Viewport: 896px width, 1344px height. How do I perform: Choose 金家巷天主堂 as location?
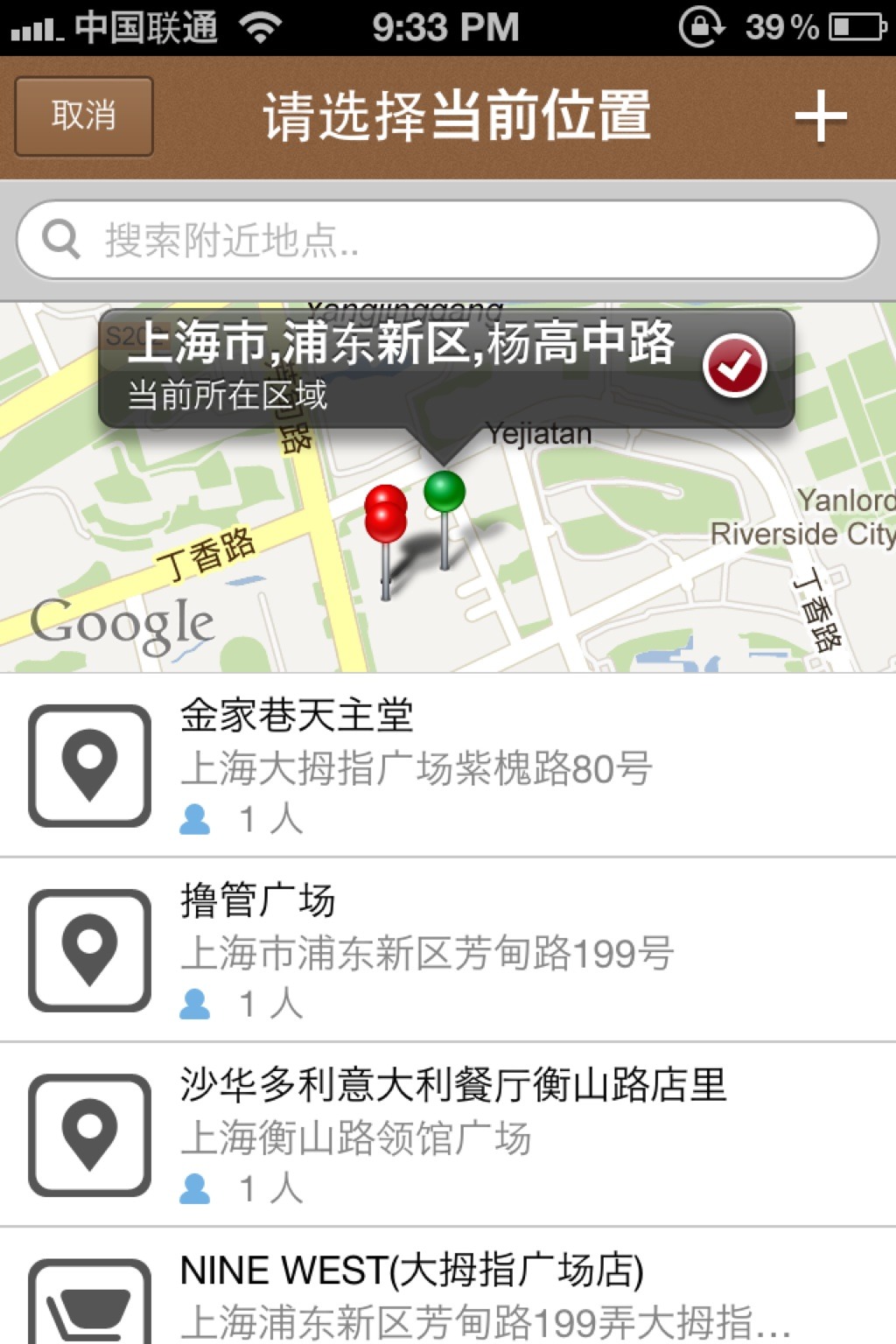(x=448, y=766)
